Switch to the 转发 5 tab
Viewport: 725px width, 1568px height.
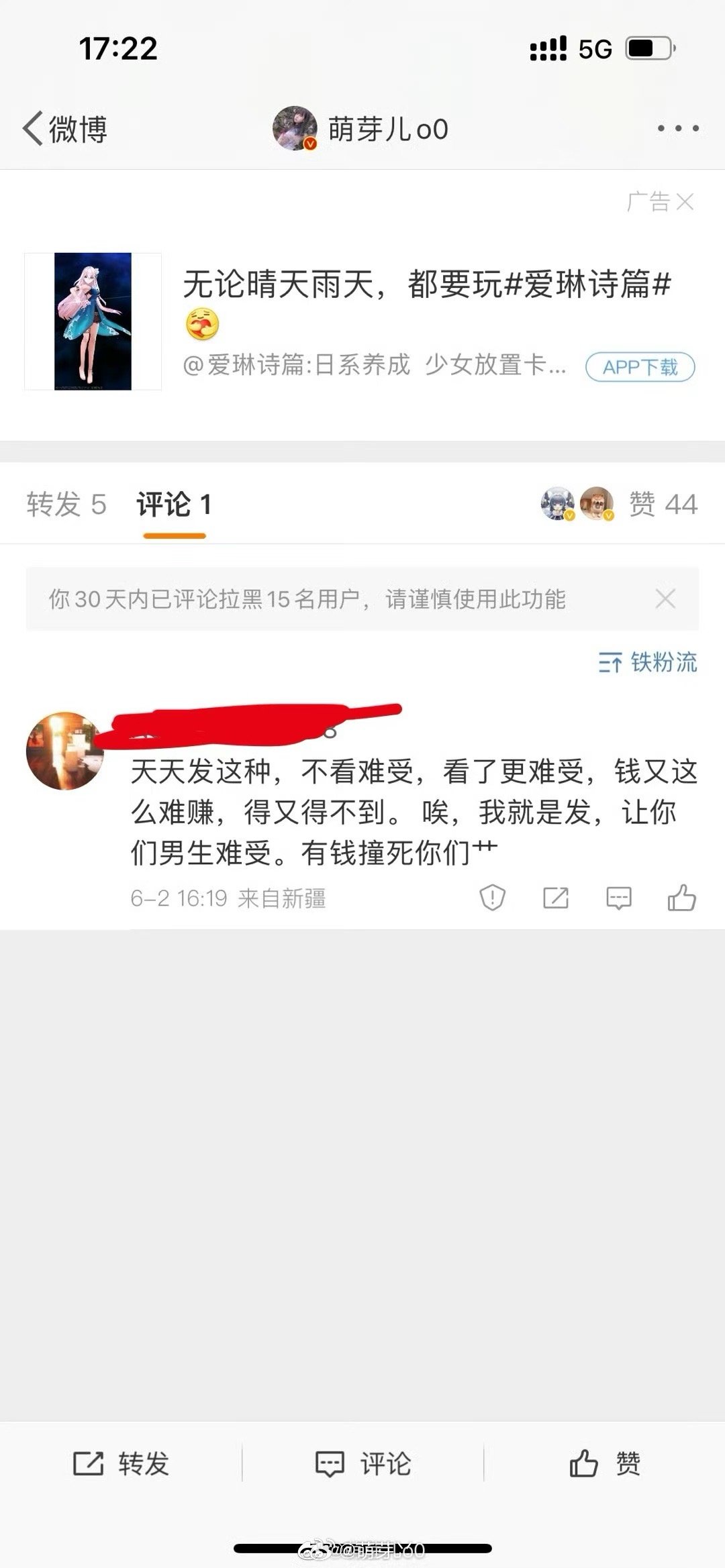[66, 504]
